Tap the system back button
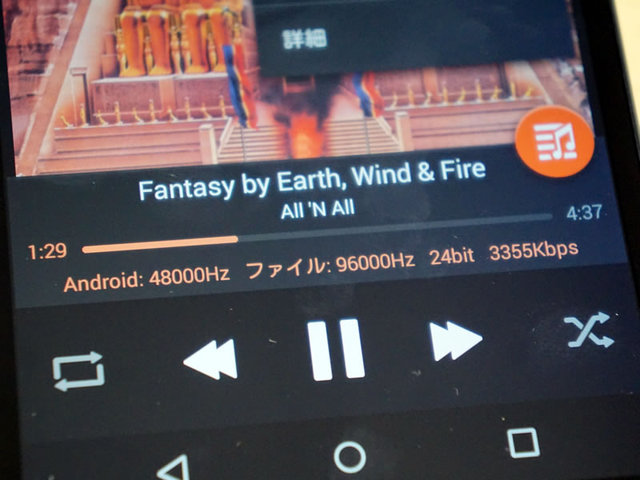 (174, 468)
